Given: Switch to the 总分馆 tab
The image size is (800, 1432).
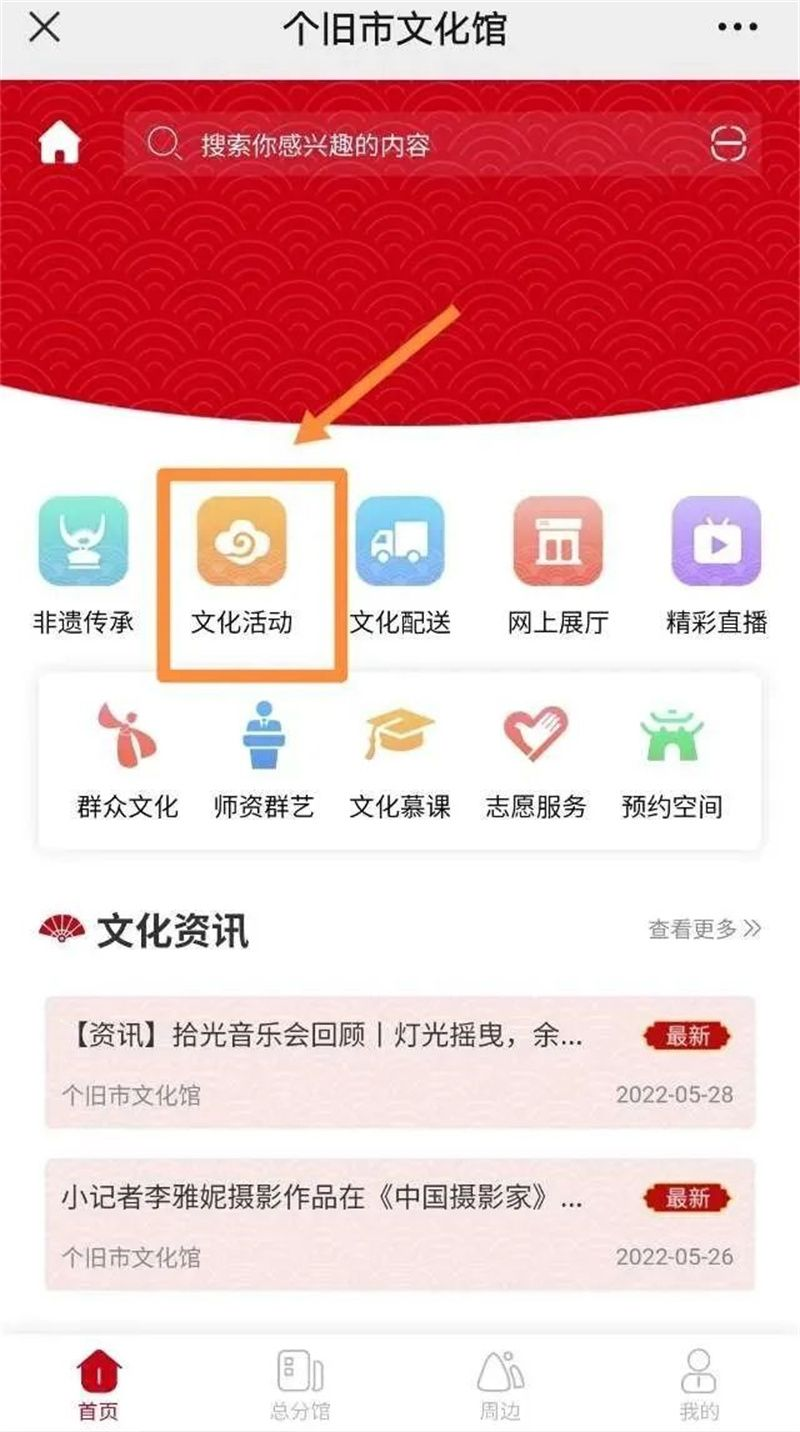Looking at the screenshot, I should click(x=300, y=1384).
